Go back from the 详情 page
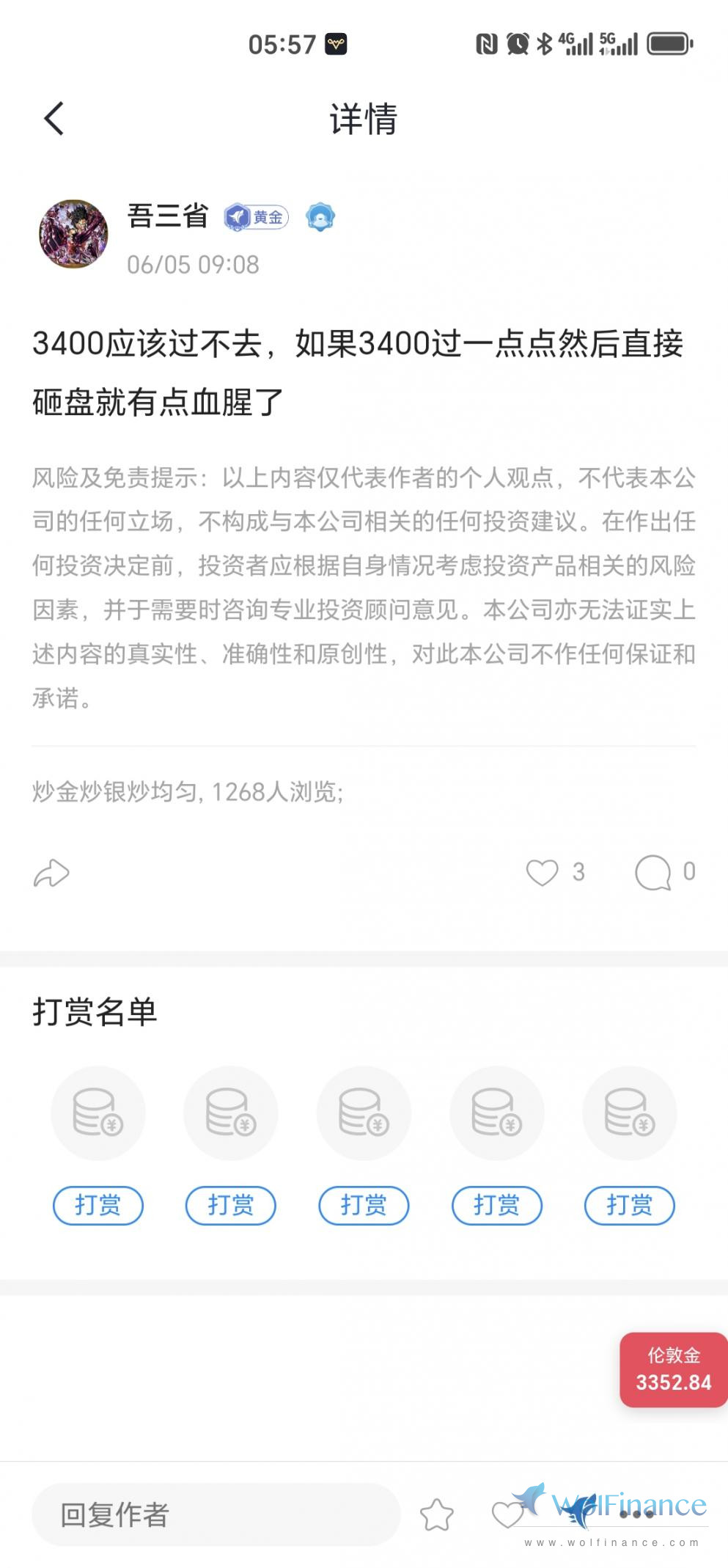The width and height of the screenshot is (728, 1568). pyautogui.click(x=54, y=119)
